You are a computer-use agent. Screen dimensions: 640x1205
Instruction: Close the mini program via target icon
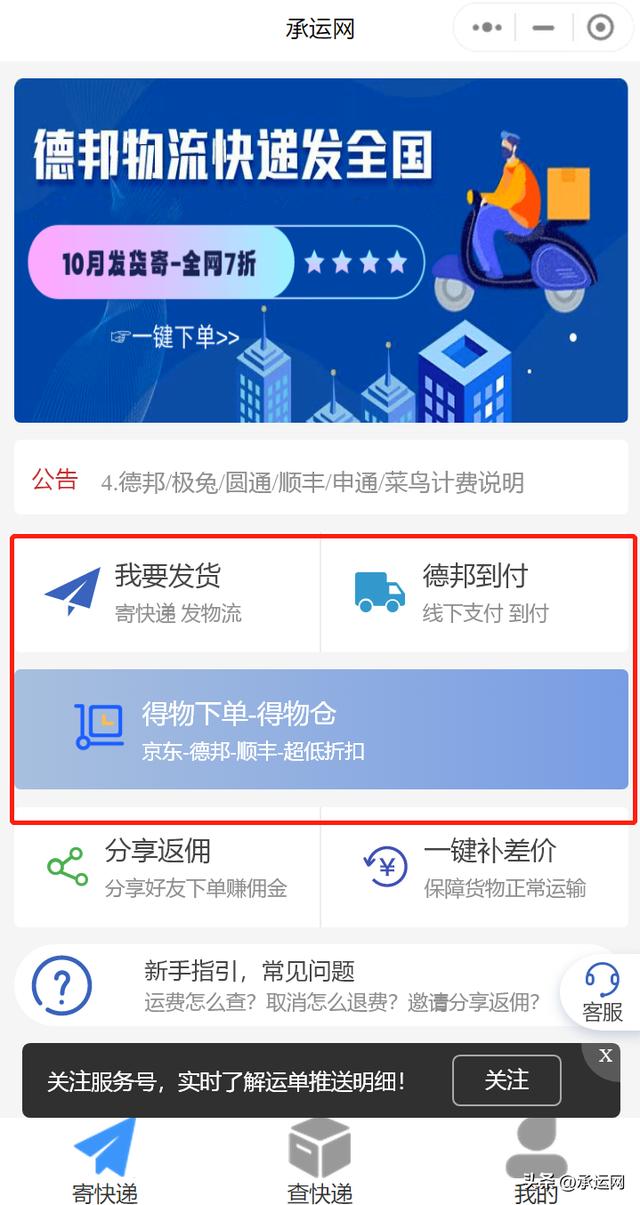[x=600, y=28]
